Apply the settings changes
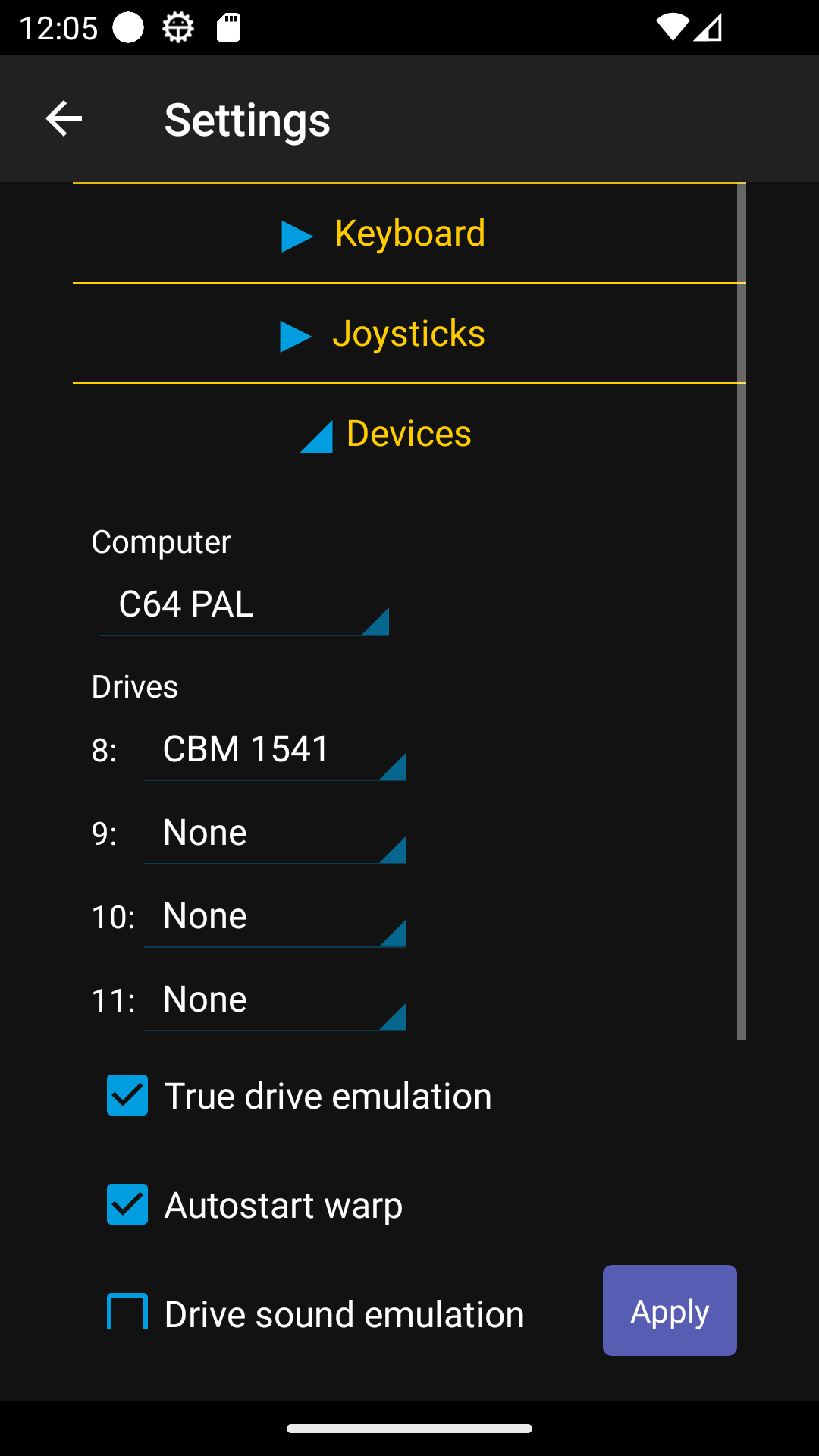Image resolution: width=819 pixels, height=1456 pixels. click(670, 1310)
